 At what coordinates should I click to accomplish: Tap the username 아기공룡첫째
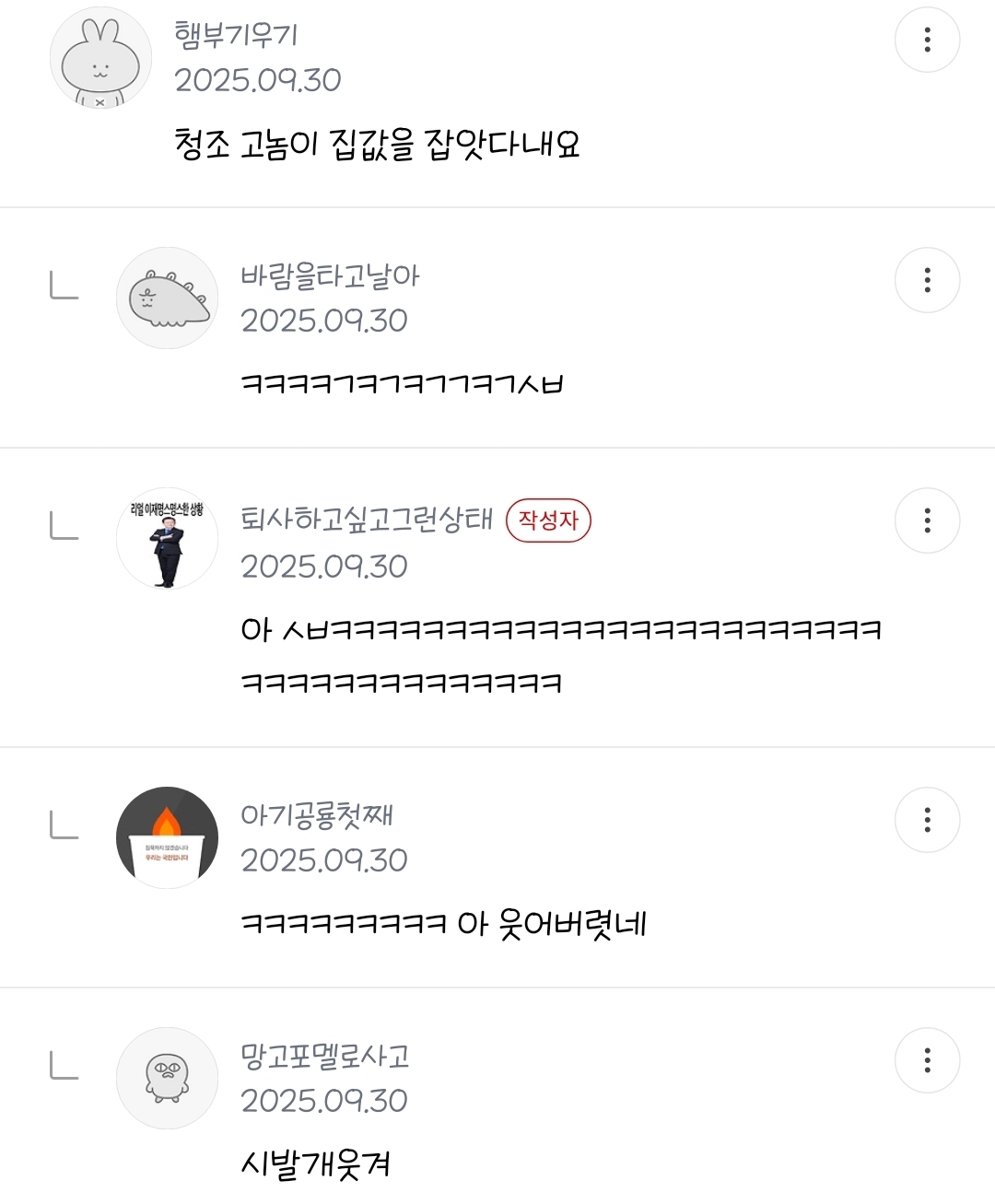point(317,815)
